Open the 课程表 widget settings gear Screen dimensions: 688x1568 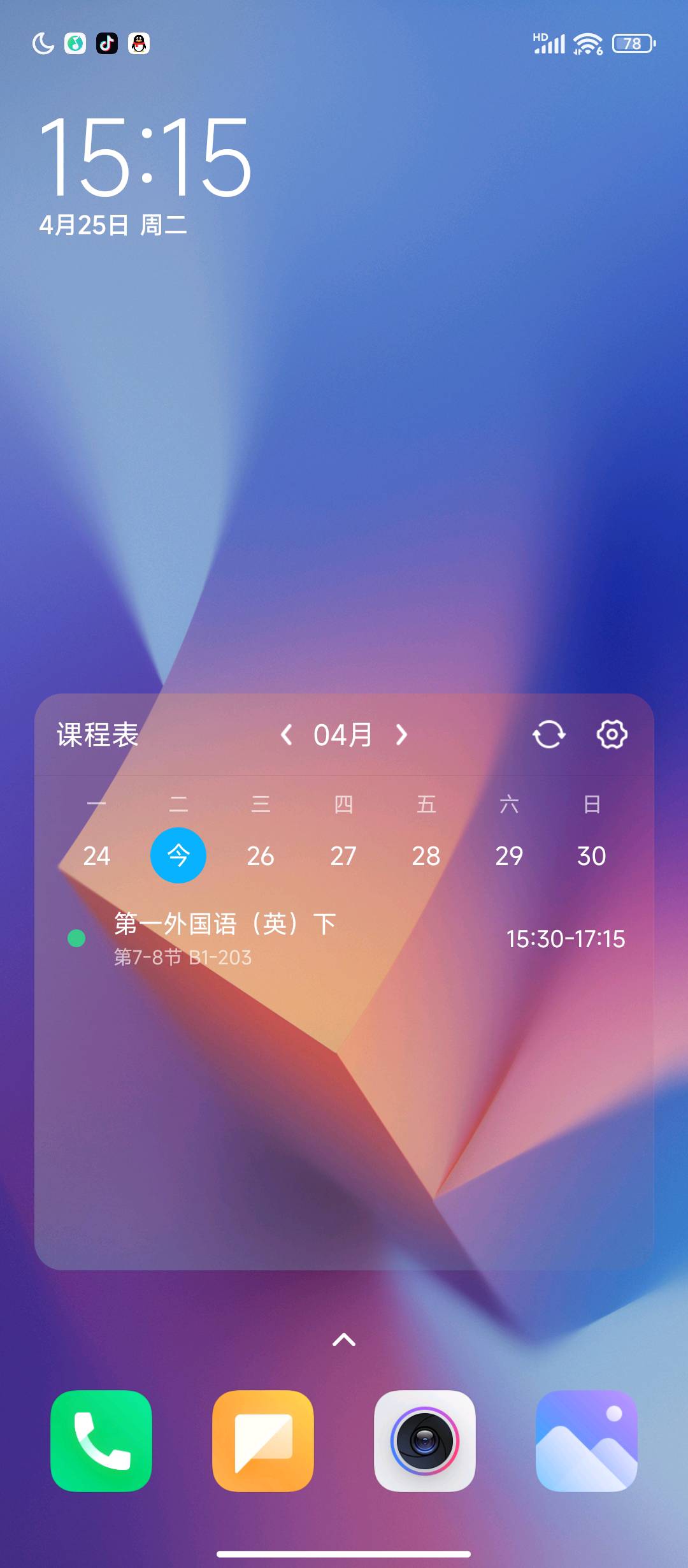click(612, 735)
